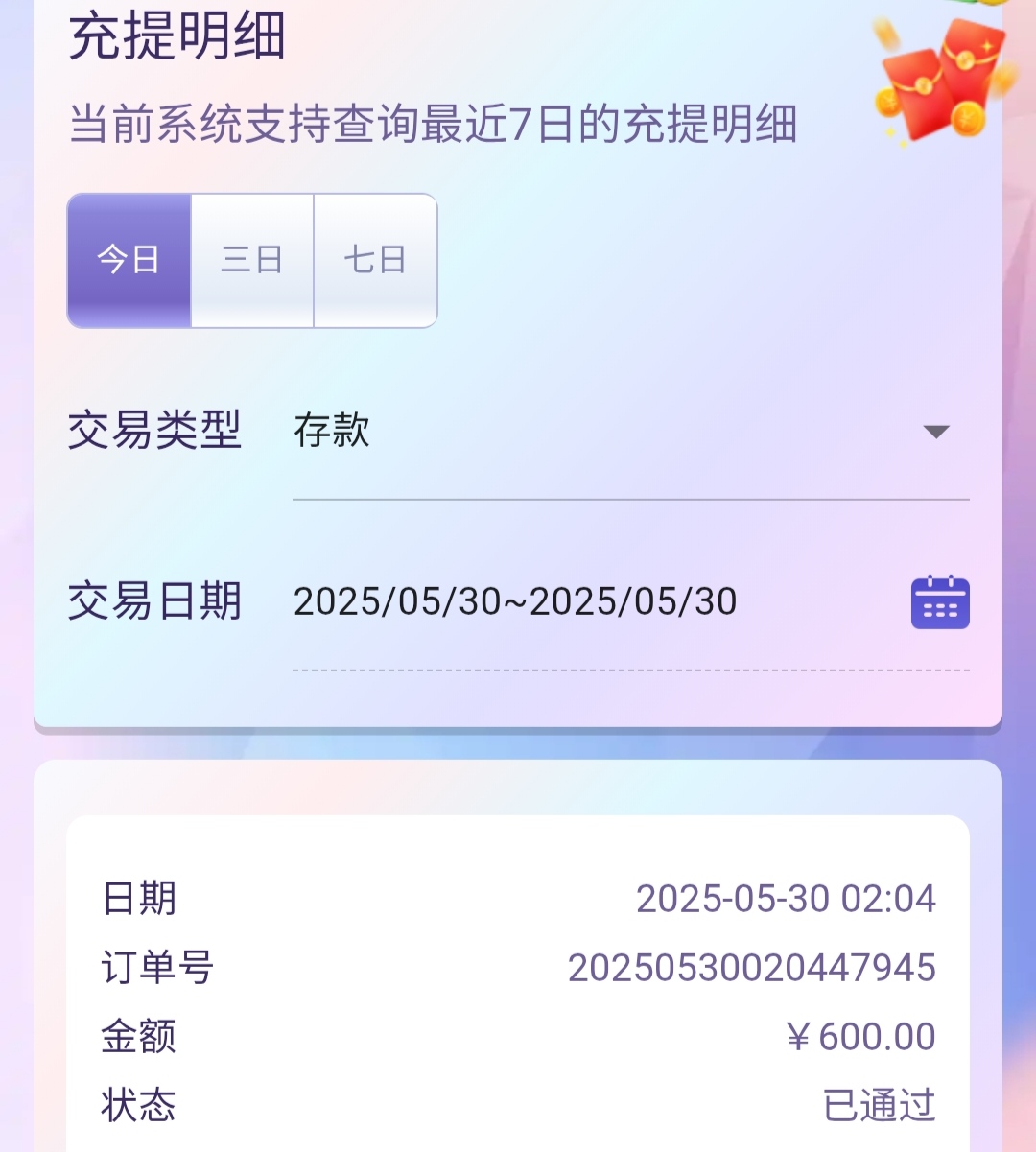Switch to the 七日 range
The height and width of the screenshot is (1152, 1036).
pyautogui.click(x=375, y=260)
